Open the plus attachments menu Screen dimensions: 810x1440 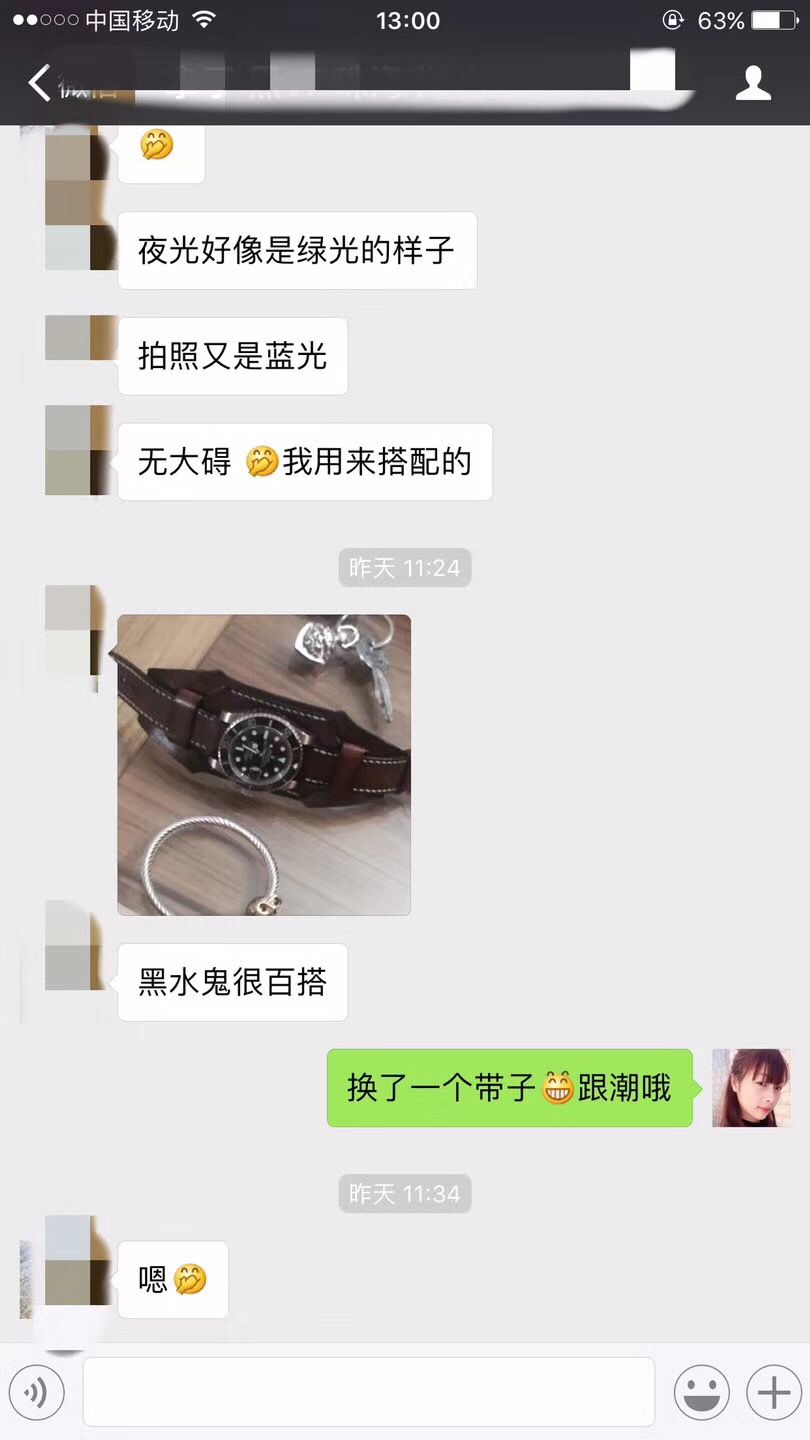point(774,1391)
